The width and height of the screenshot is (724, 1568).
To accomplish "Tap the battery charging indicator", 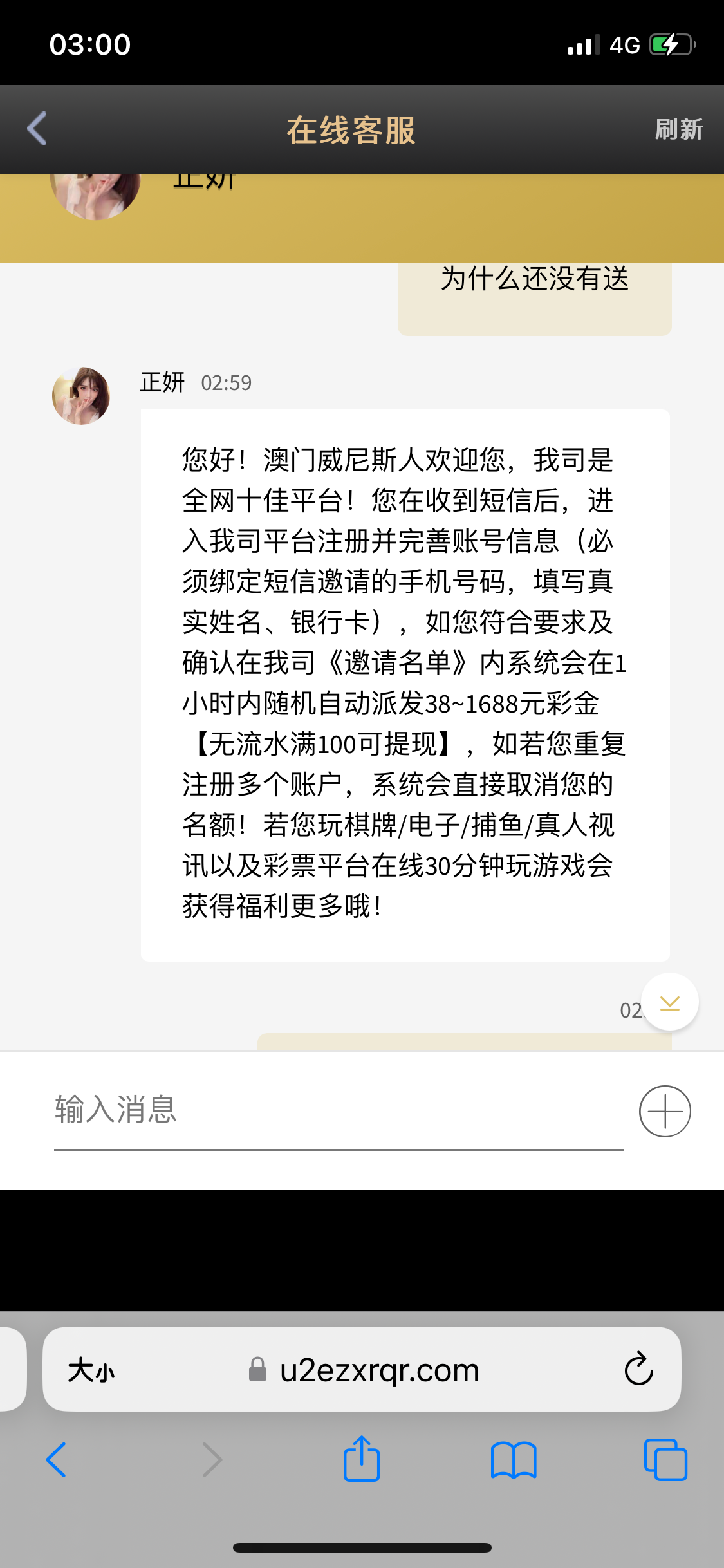I will (x=671, y=44).
